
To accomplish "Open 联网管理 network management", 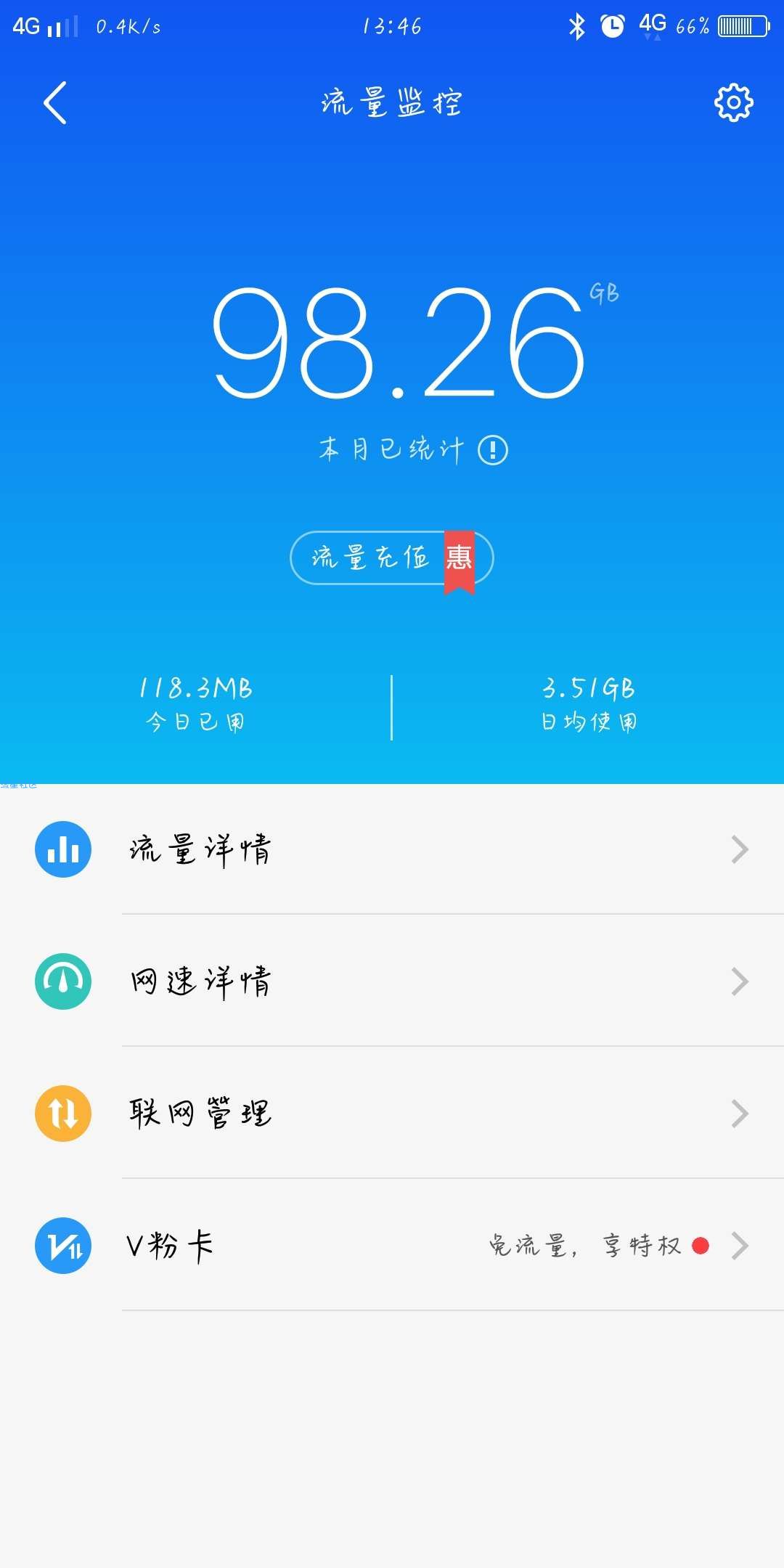I will click(x=392, y=1114).
